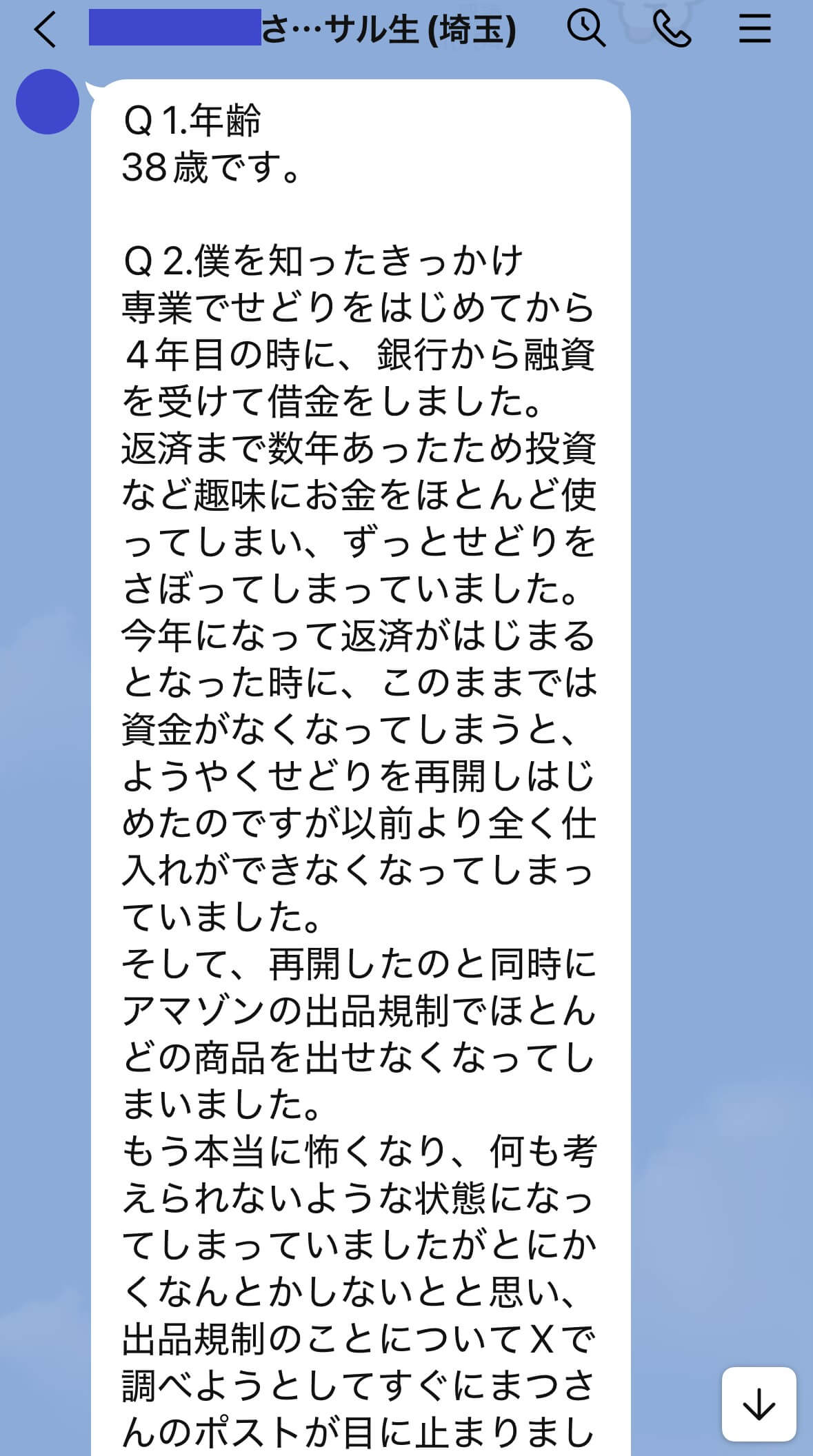Start a voice call
813x1456 pixels.
click(671, 30)
